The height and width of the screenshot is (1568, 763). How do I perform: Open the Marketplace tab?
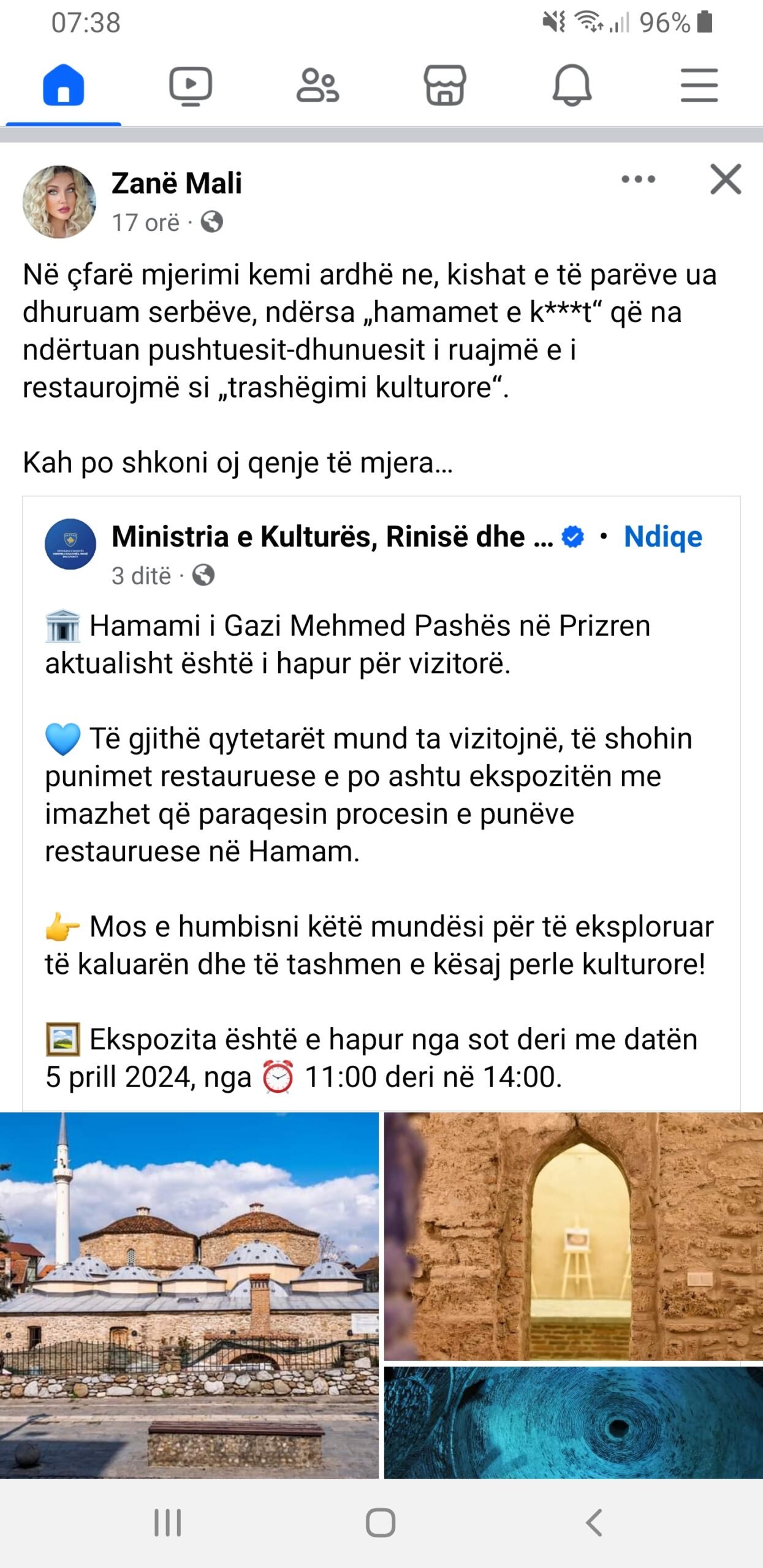point(445,85)
